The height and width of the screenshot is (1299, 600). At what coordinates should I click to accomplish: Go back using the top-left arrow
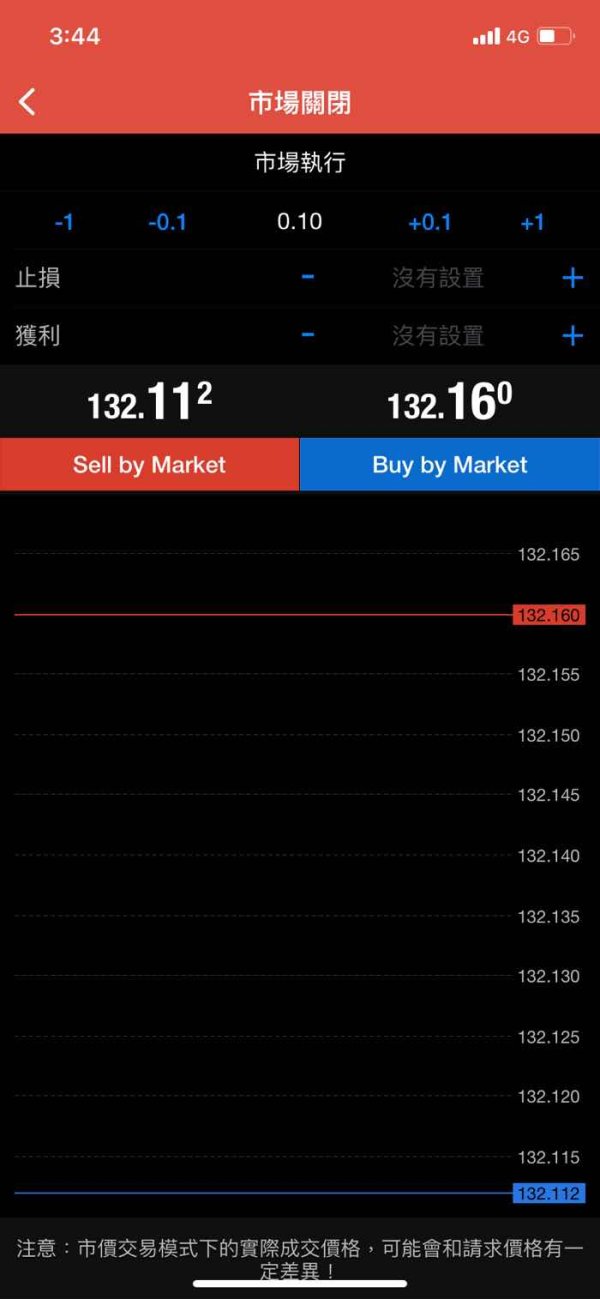tap(27, 102)
